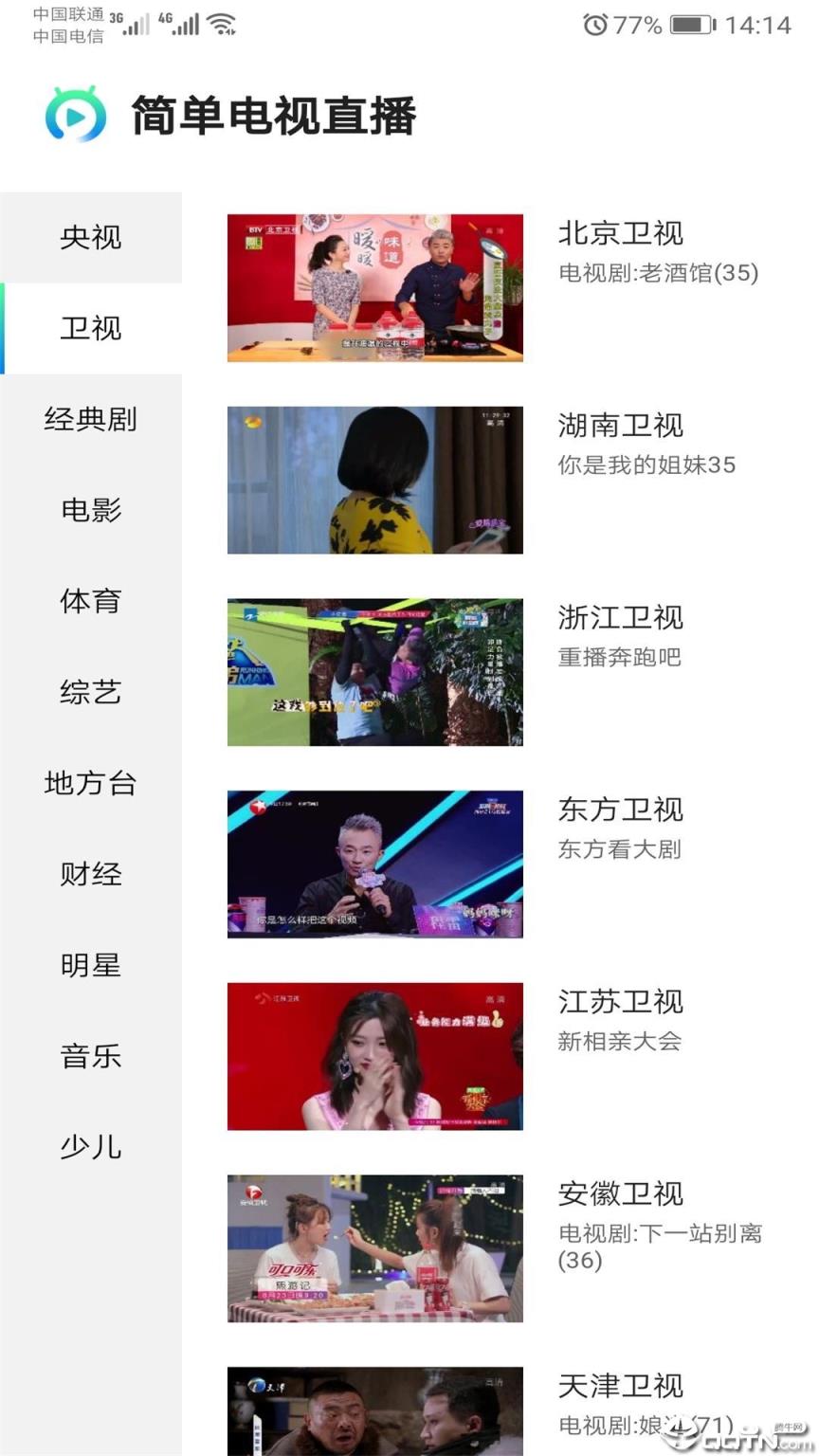Switch to the 体育 category
The height and width of the screenshot is (1456, 819).
(91, 601)
